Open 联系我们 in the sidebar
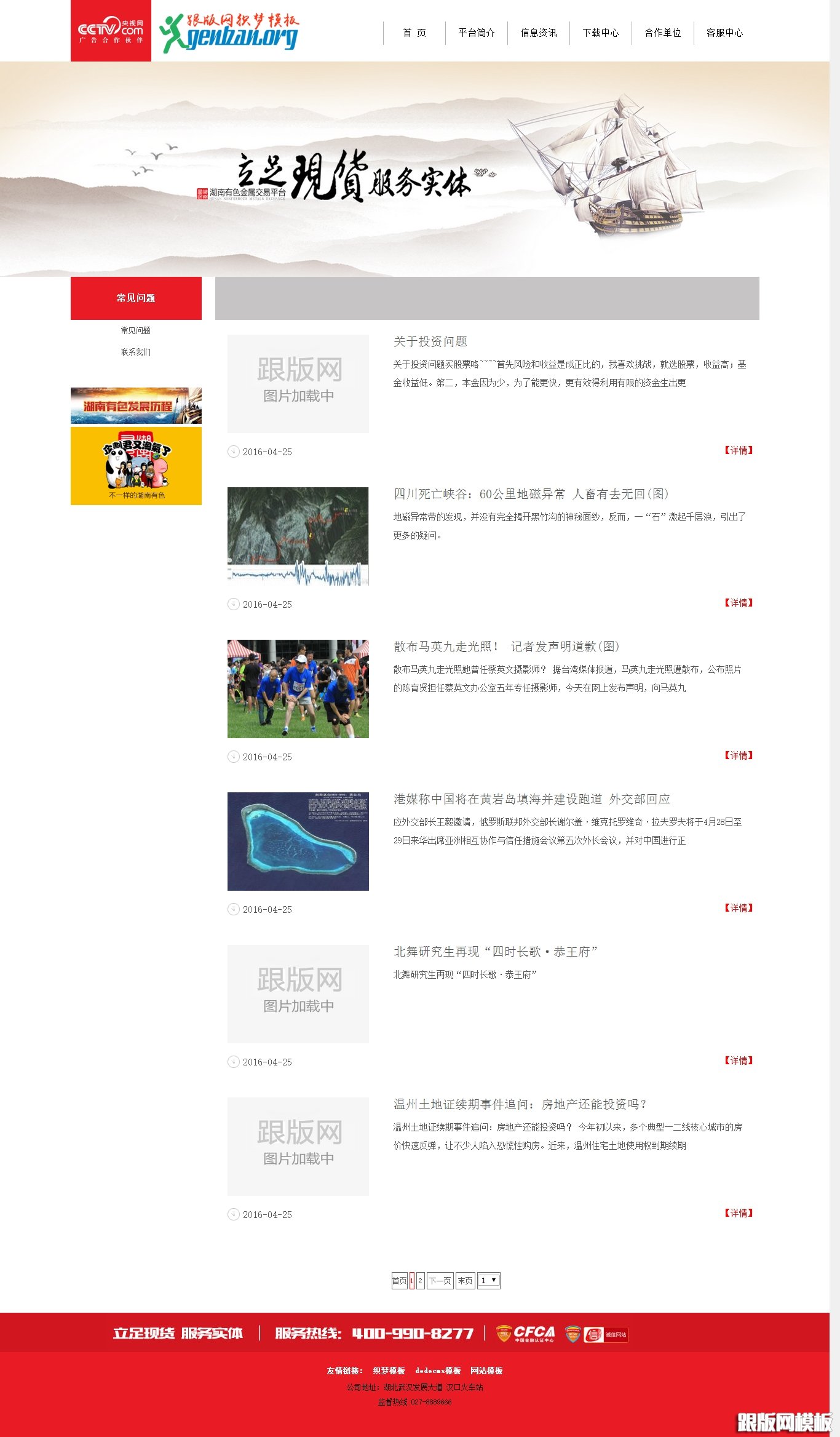This screenshot has height=1437, width=840. tap(136, 352)
